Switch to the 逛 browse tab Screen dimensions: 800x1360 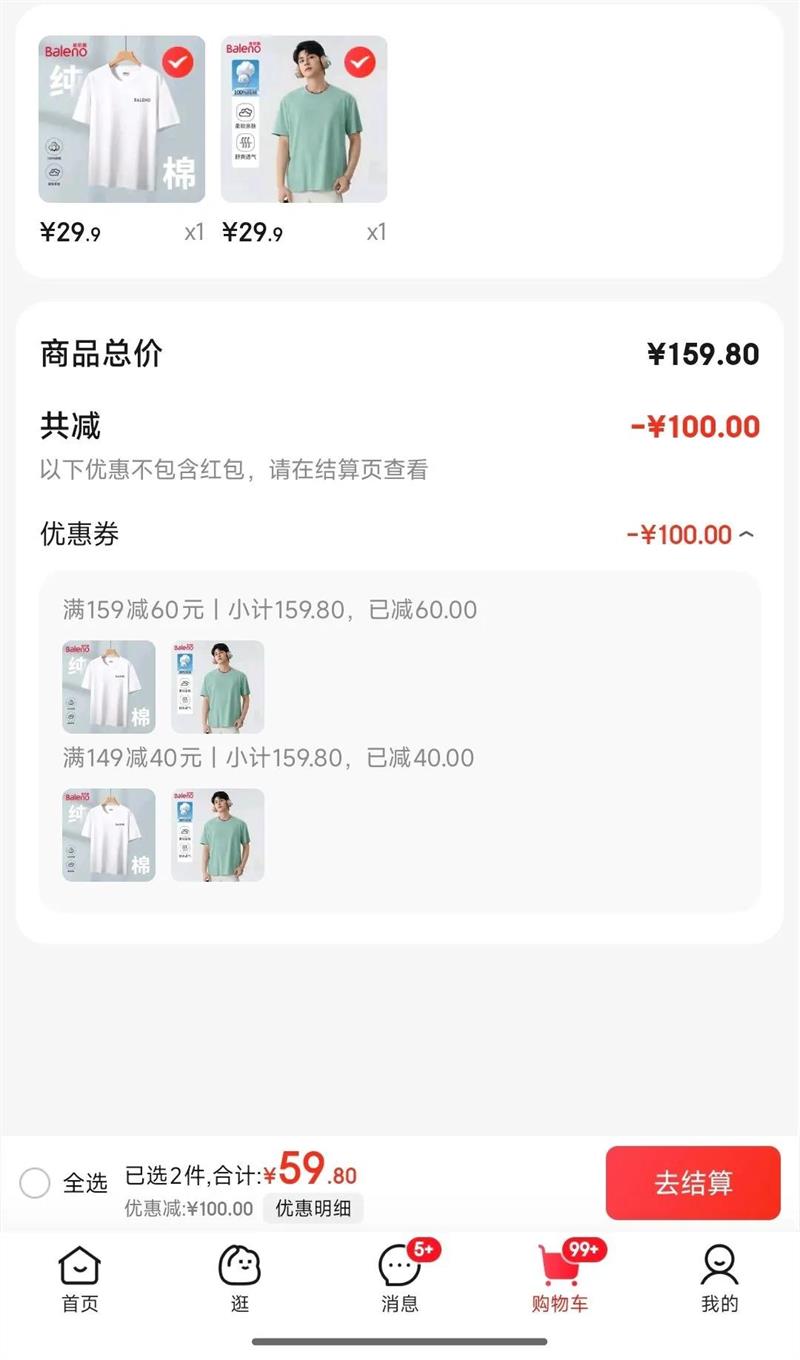(x=240, y=1280)
